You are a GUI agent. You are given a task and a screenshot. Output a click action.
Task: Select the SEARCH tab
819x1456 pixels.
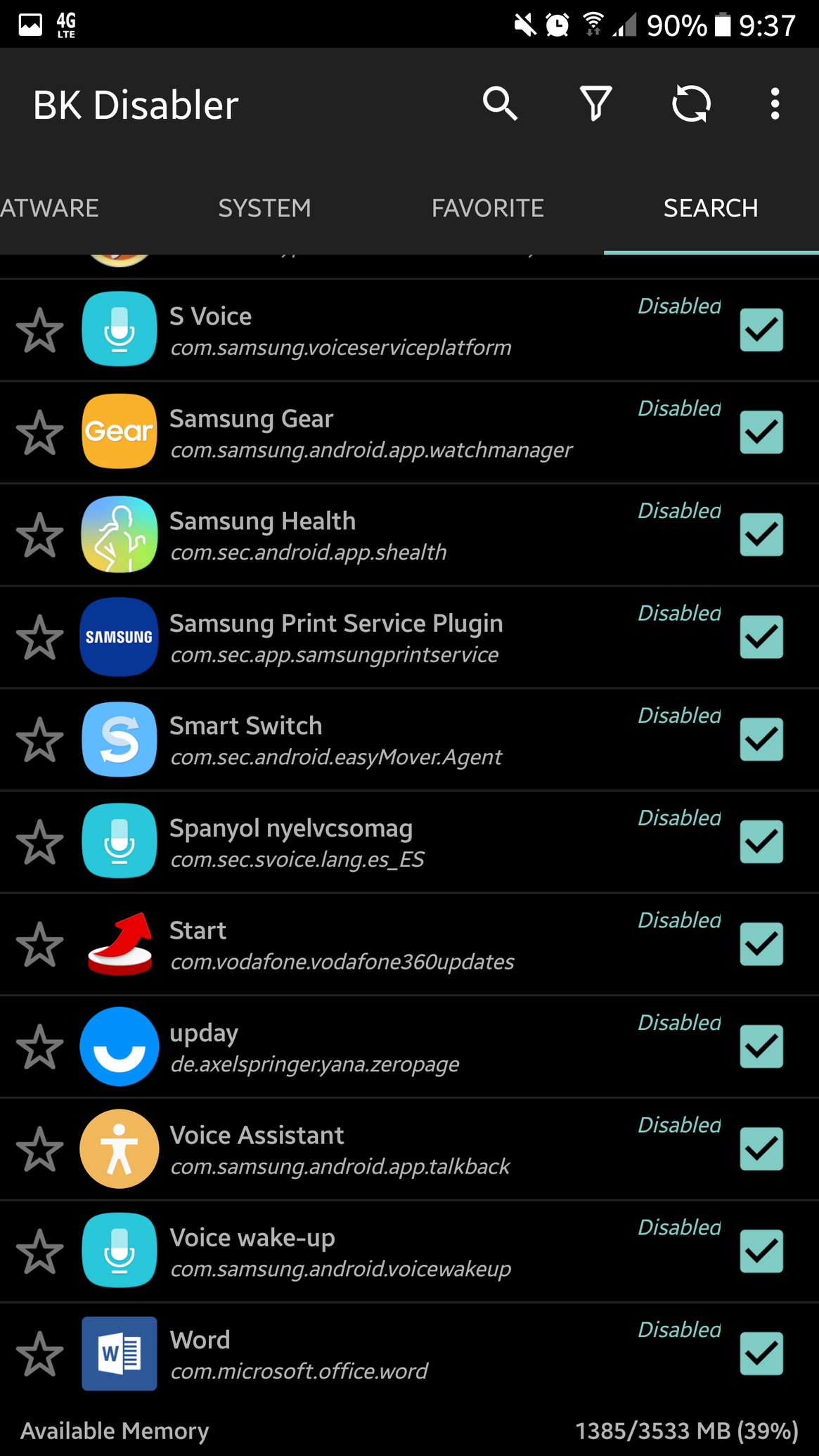(711, 208)
